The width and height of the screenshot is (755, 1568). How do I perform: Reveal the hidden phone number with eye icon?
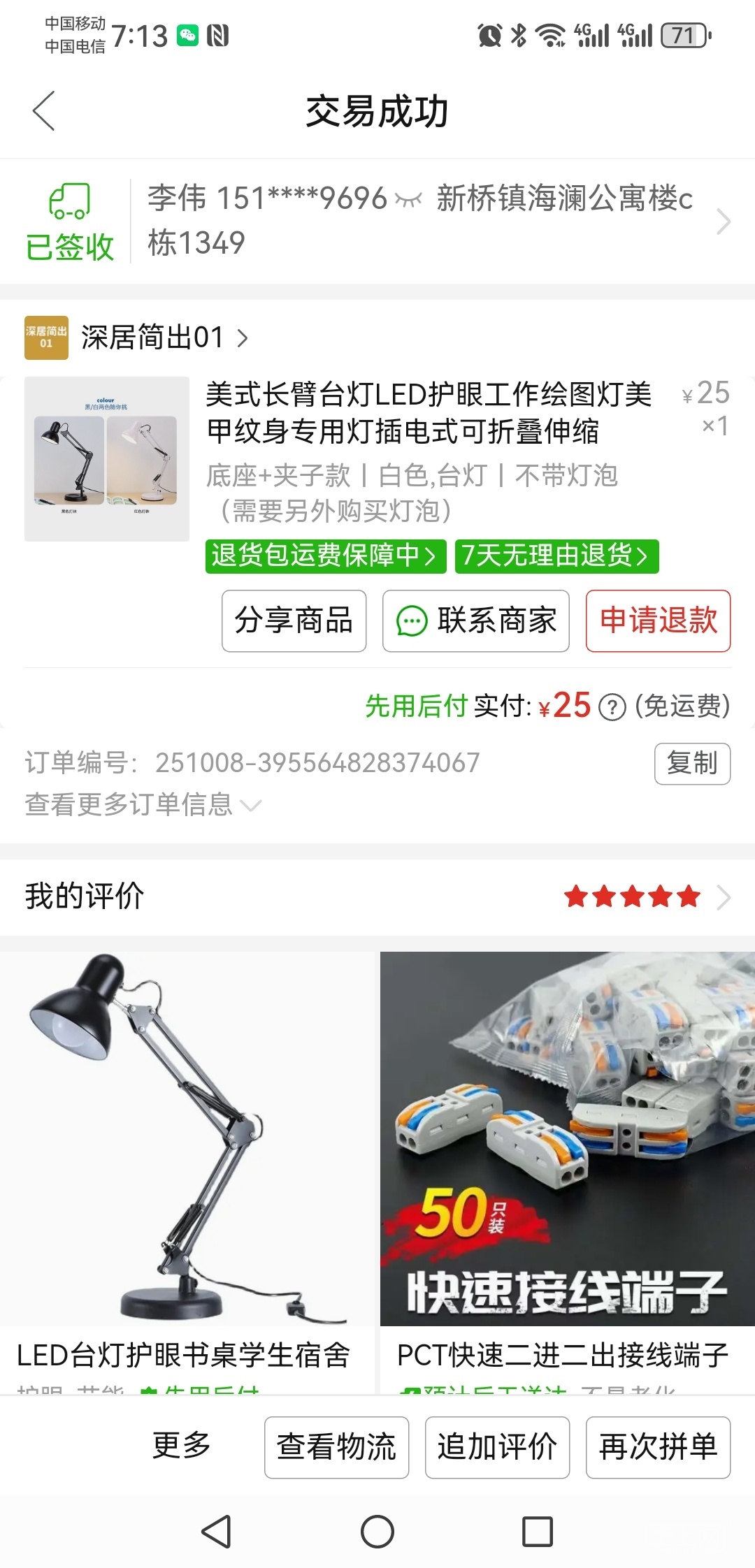[408, 200]
